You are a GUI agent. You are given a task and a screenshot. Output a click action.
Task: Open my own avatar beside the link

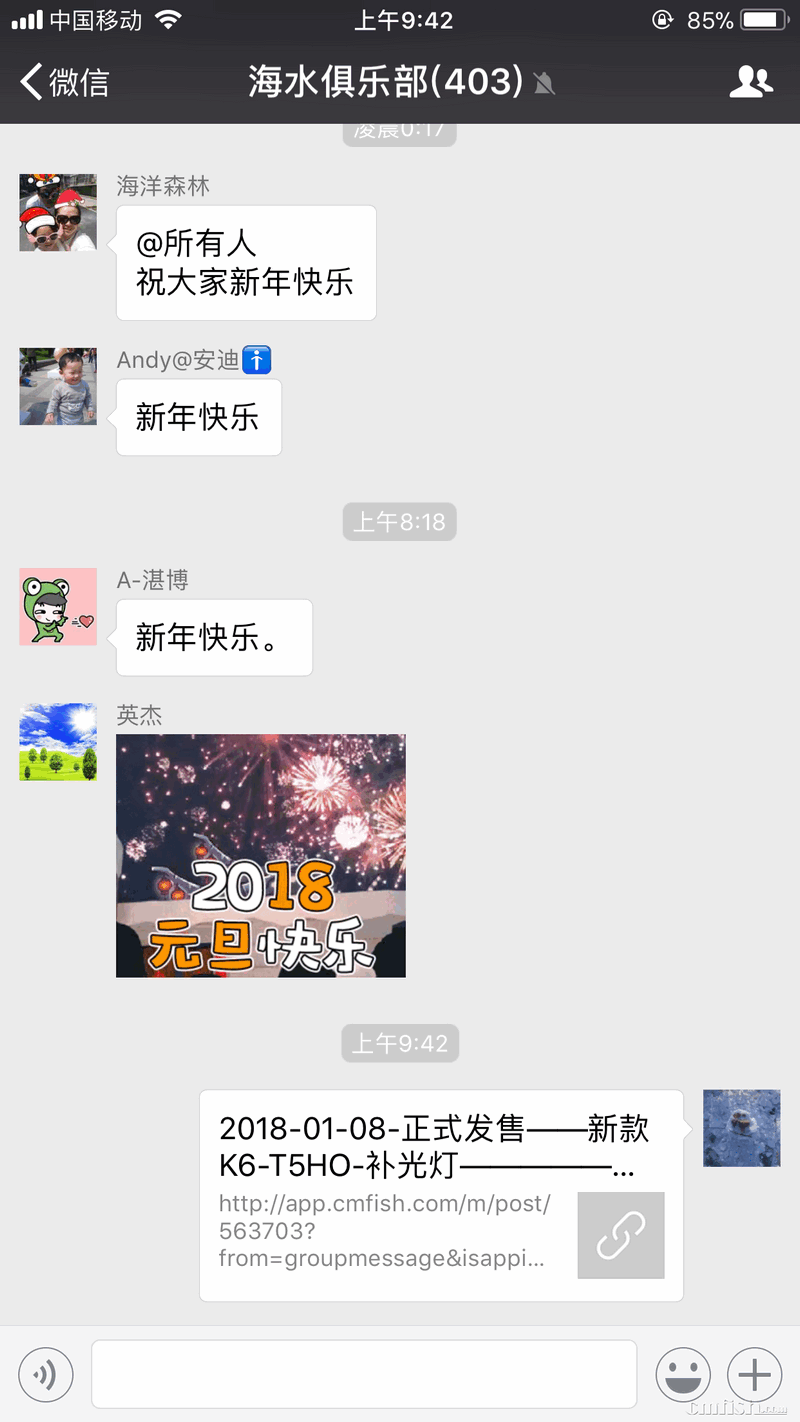tap(741, 1128)
